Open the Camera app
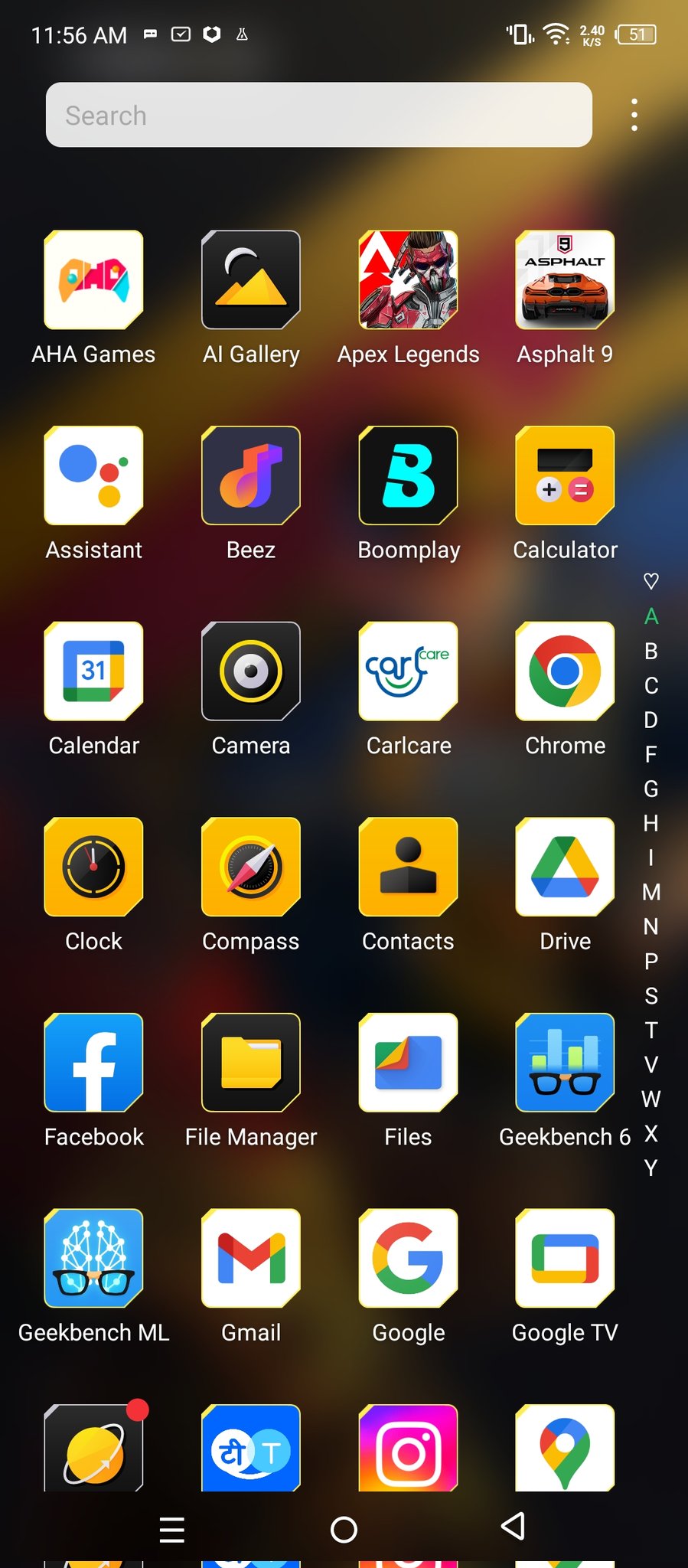This screenshot has width=688, height=1568. [x=251, y=671]
